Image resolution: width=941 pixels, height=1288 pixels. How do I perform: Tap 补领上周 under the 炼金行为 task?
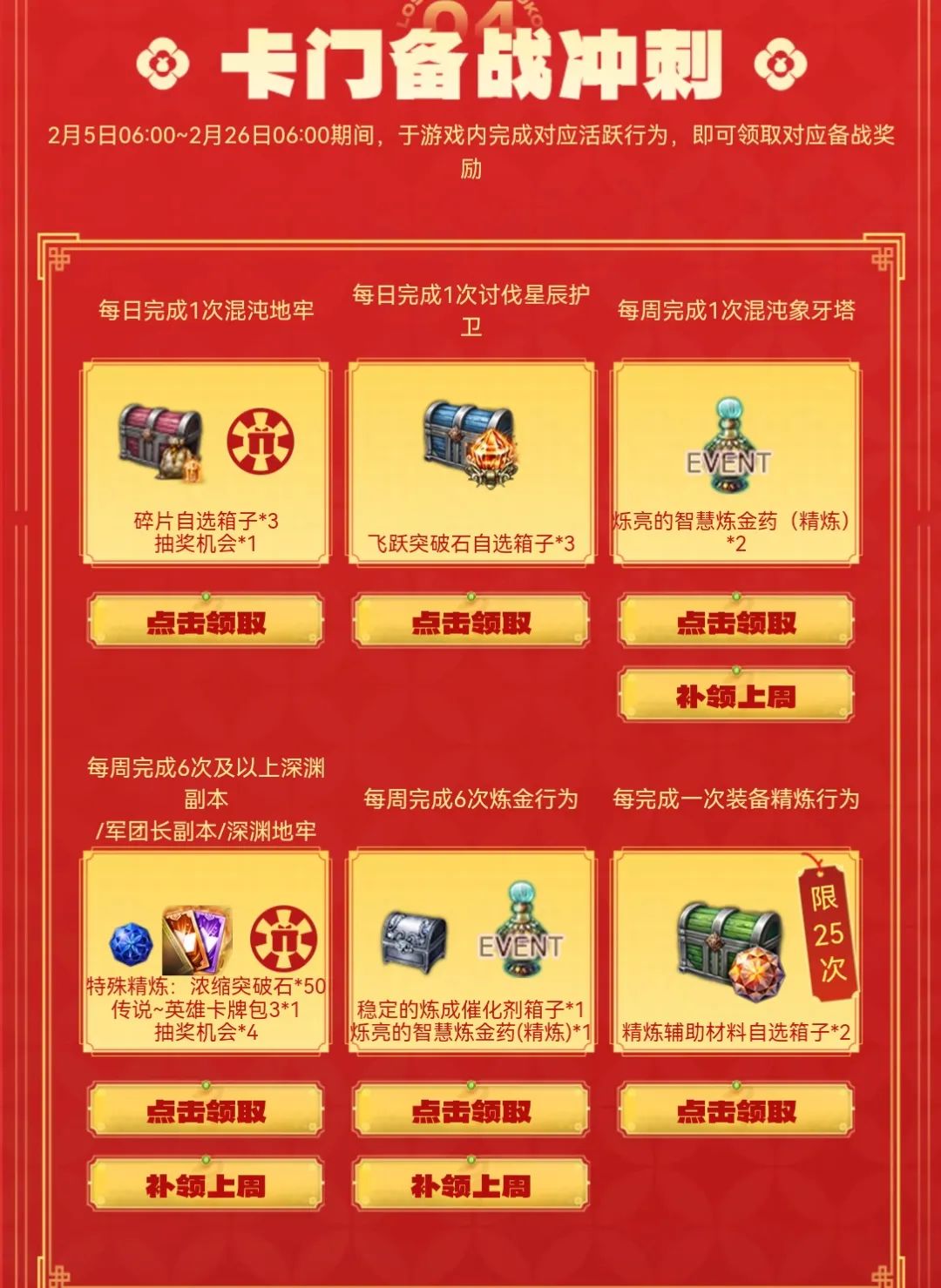(470, 1185)
